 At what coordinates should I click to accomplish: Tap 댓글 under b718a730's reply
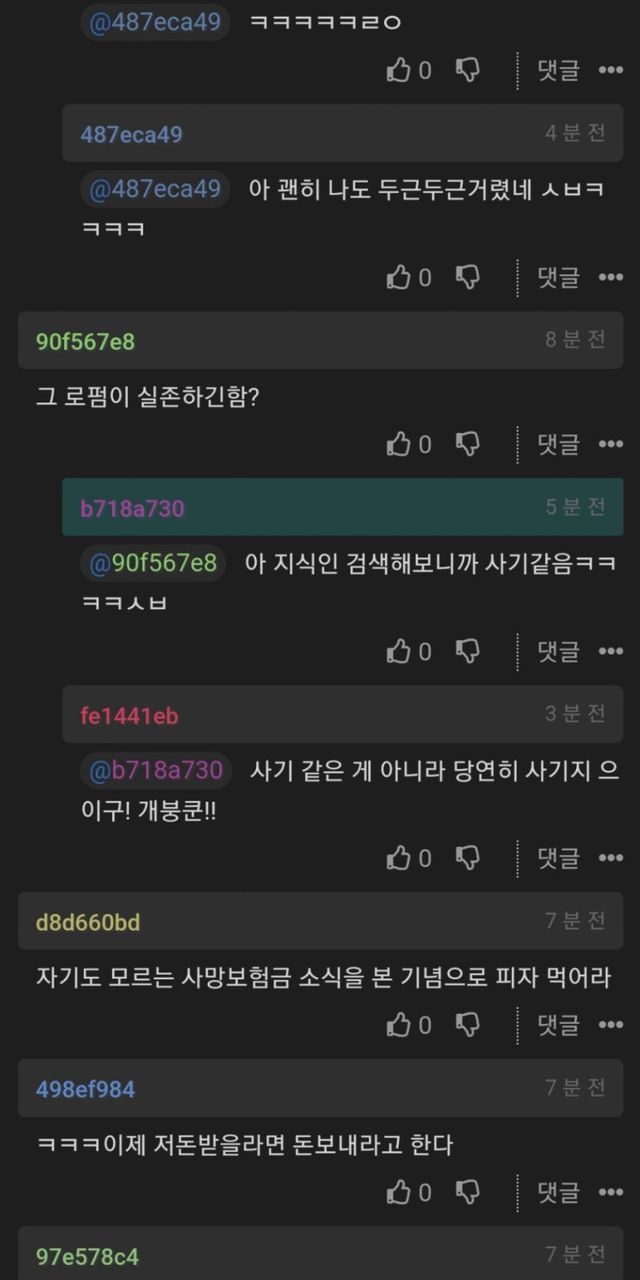558,652
